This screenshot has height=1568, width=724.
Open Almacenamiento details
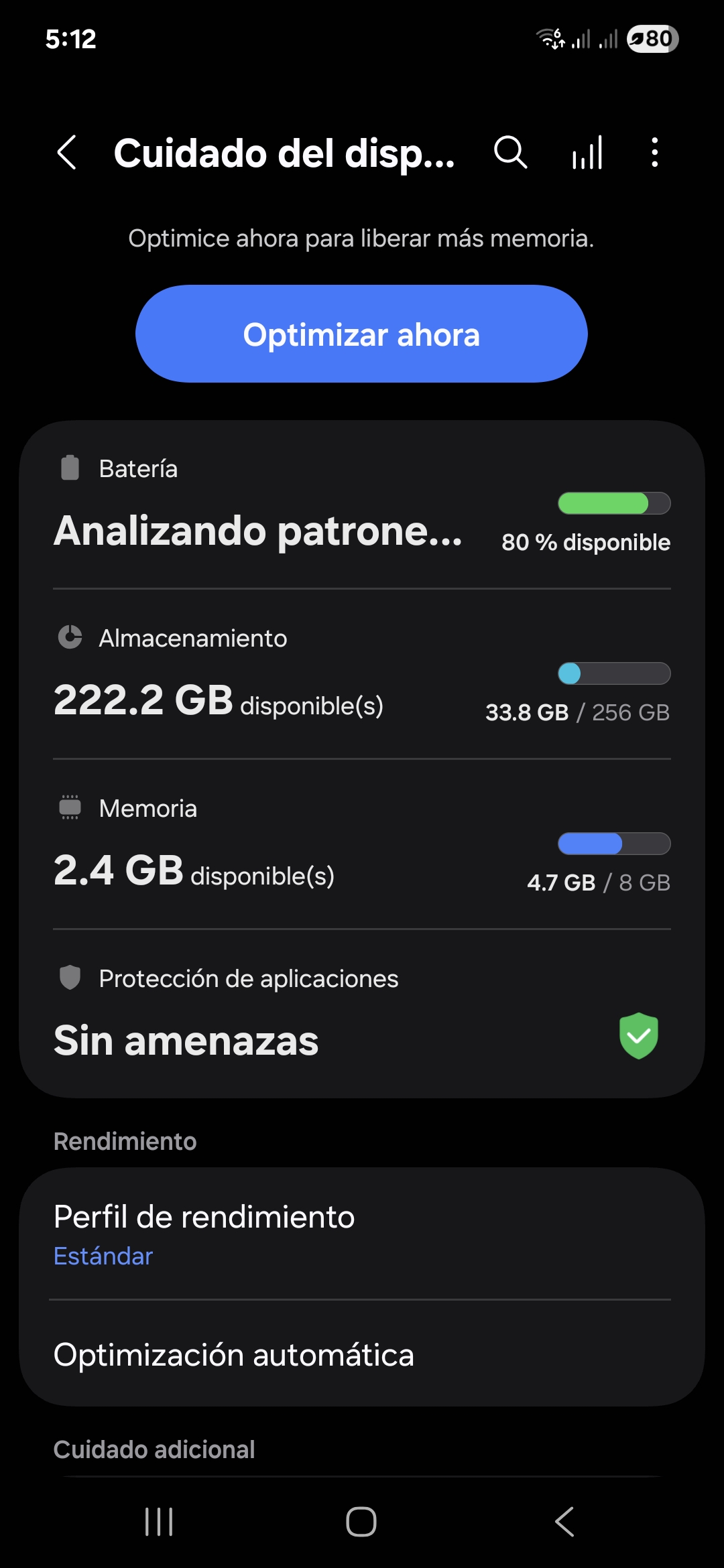pos(362,677)
